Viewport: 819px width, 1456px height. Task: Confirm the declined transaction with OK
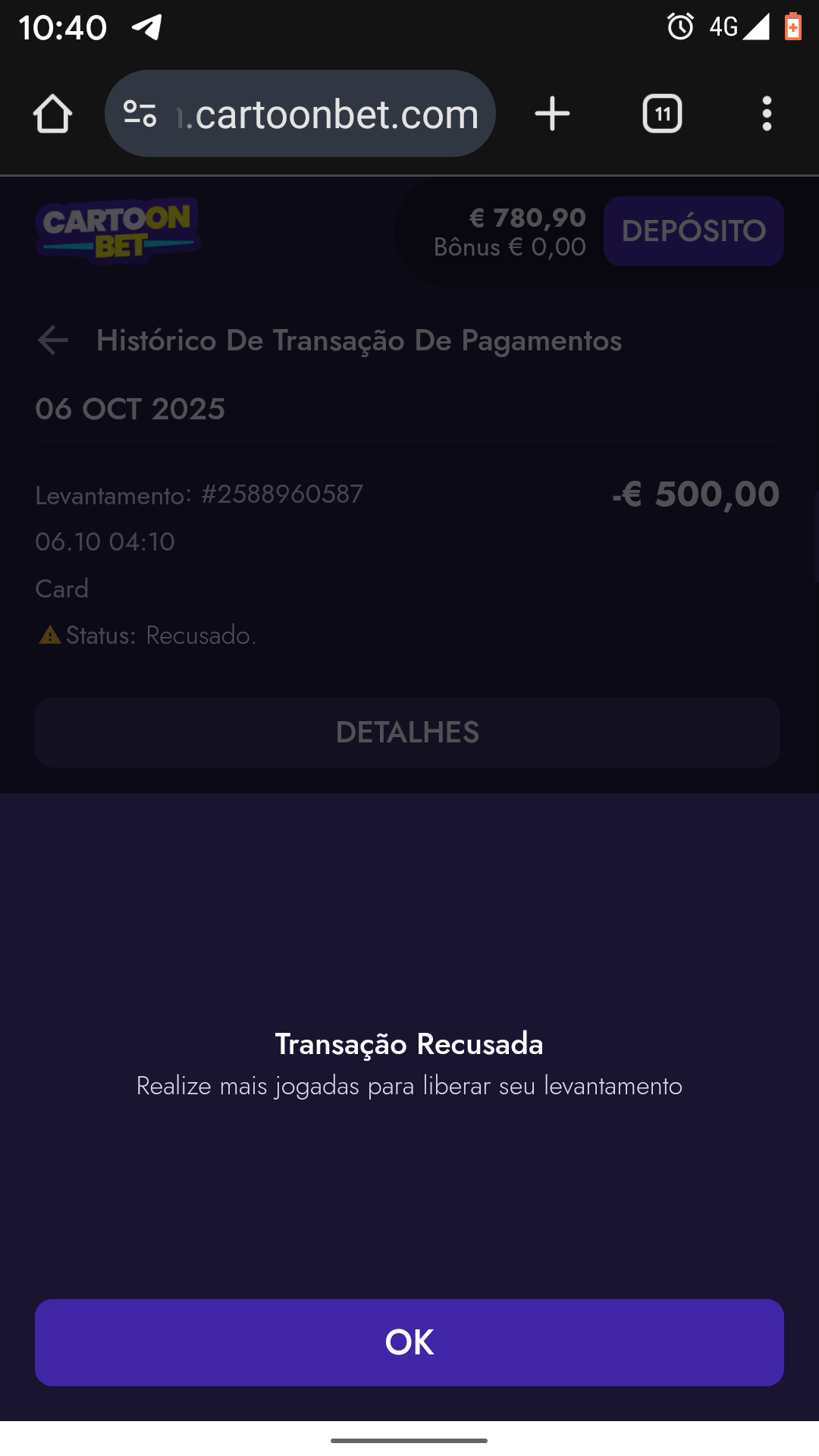coord(409,1342)
